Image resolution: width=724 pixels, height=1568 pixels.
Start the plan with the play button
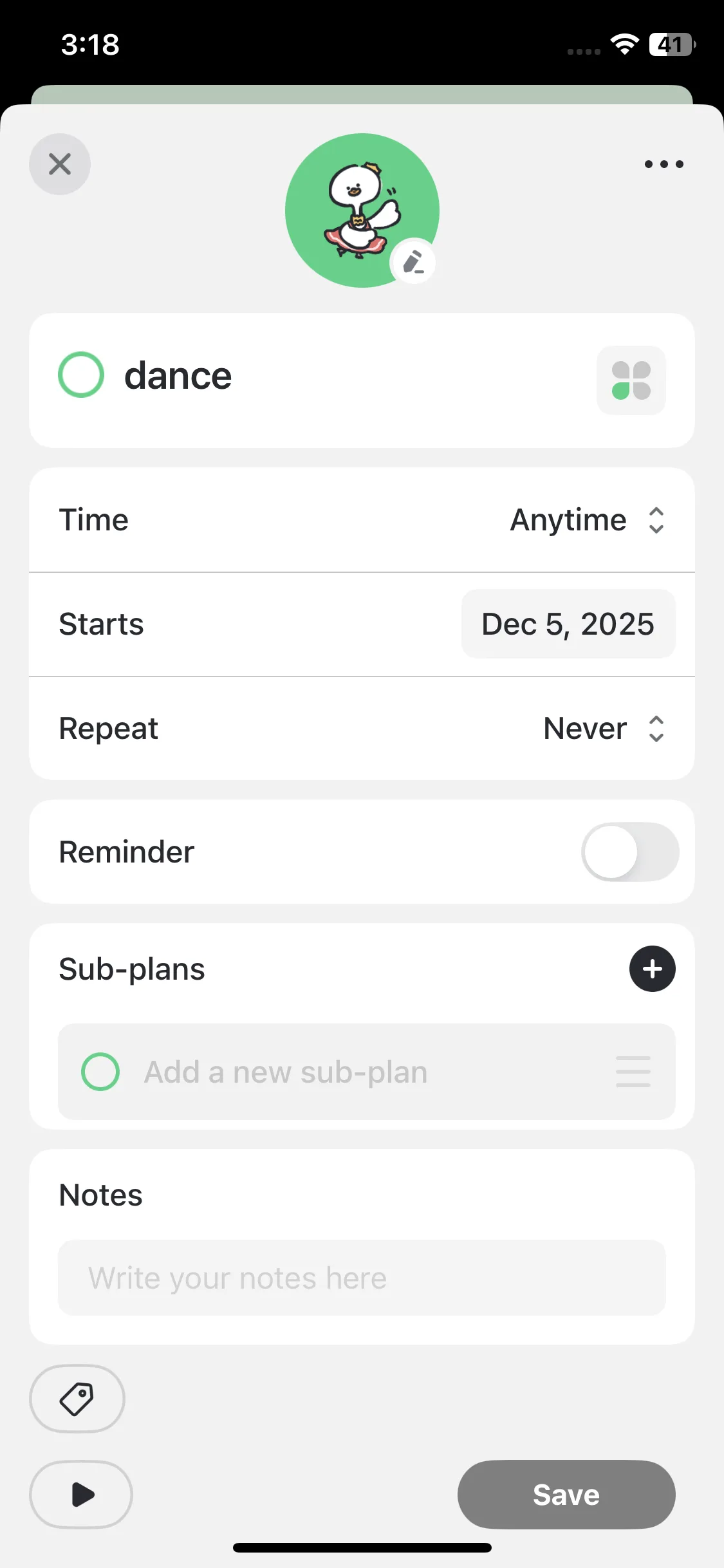tap(81, 1495)
